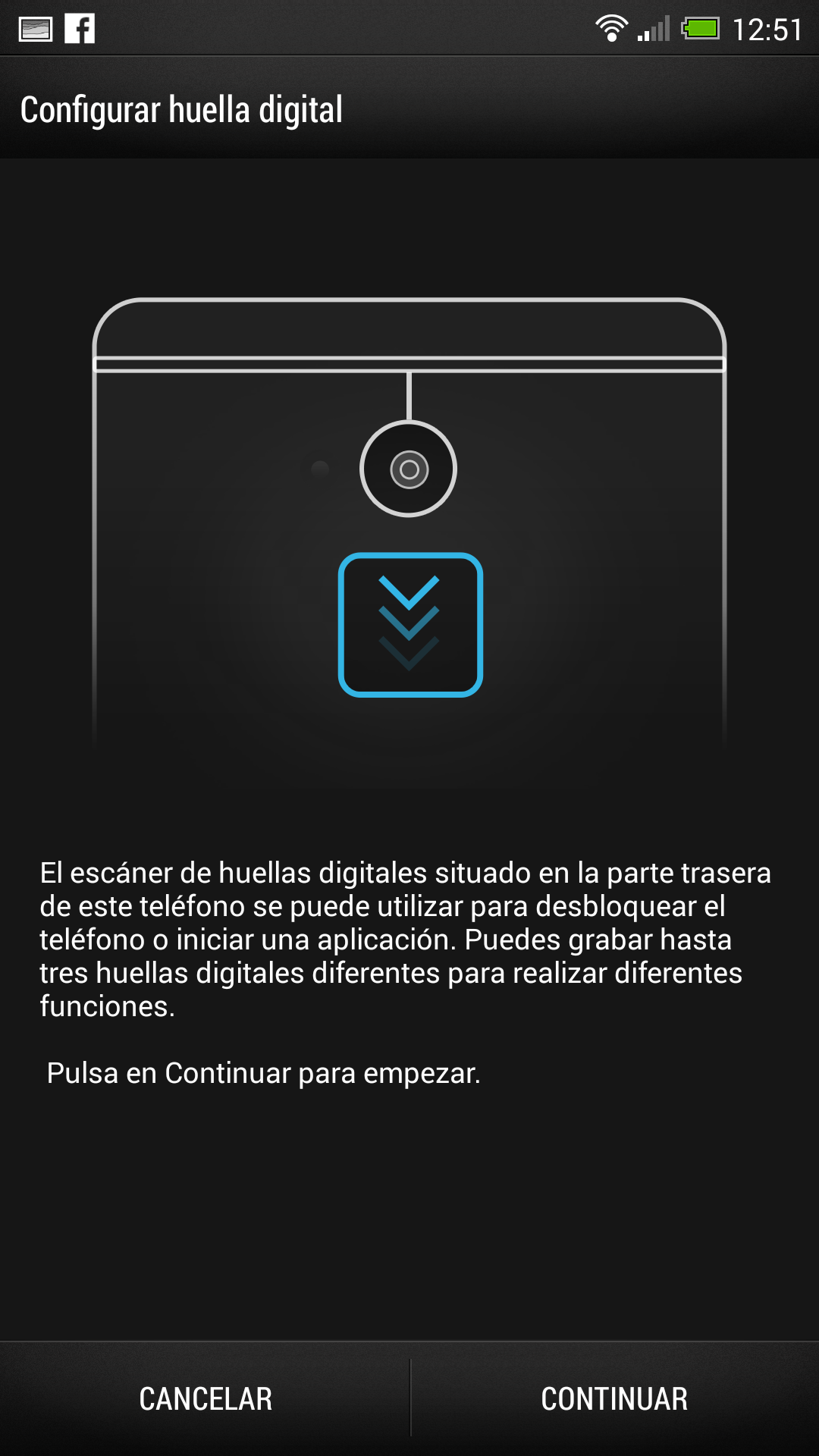The width and height of the screenshot is (819, 1456).
Task: Tap Continuar to start fingerprint setup
Action: [x=614, y=1399]
